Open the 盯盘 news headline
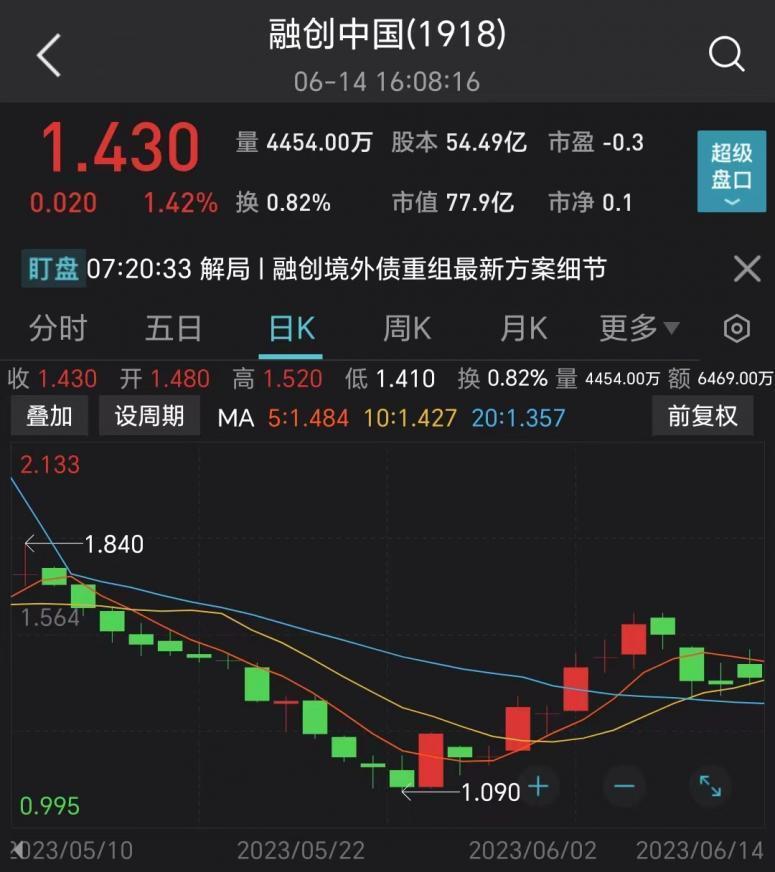The image size is (775, 872). (346, 269)
